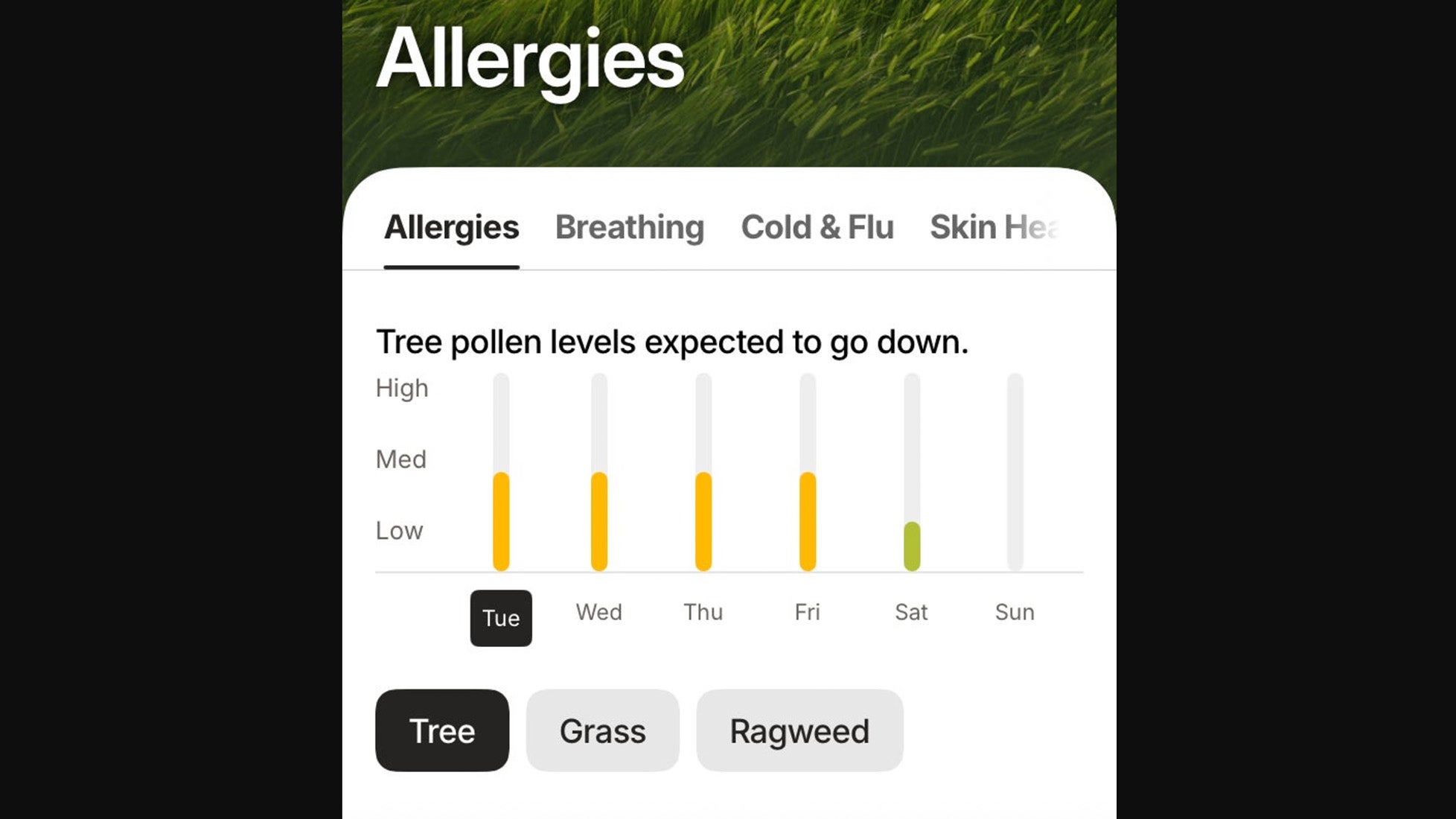Tap the Tree pollen chip
The width and height of the screenshot is (1456, 819).
(x=442, y=730)
